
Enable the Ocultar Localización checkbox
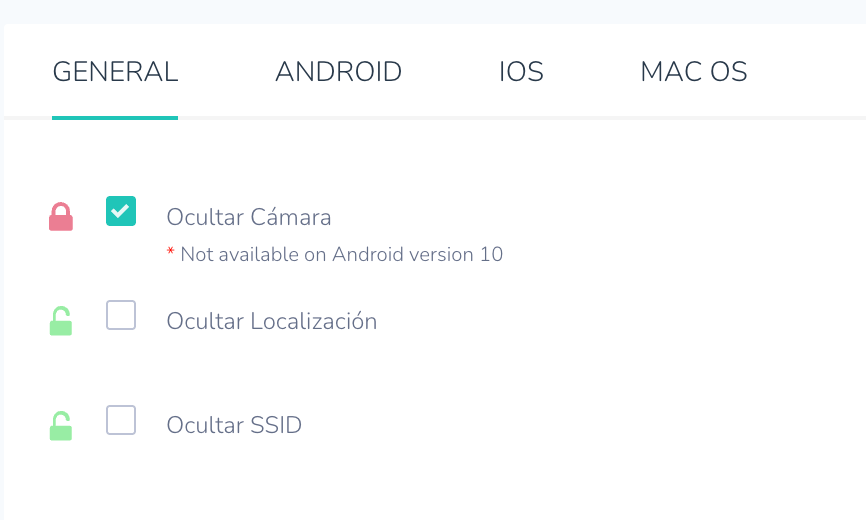[121, 316]
